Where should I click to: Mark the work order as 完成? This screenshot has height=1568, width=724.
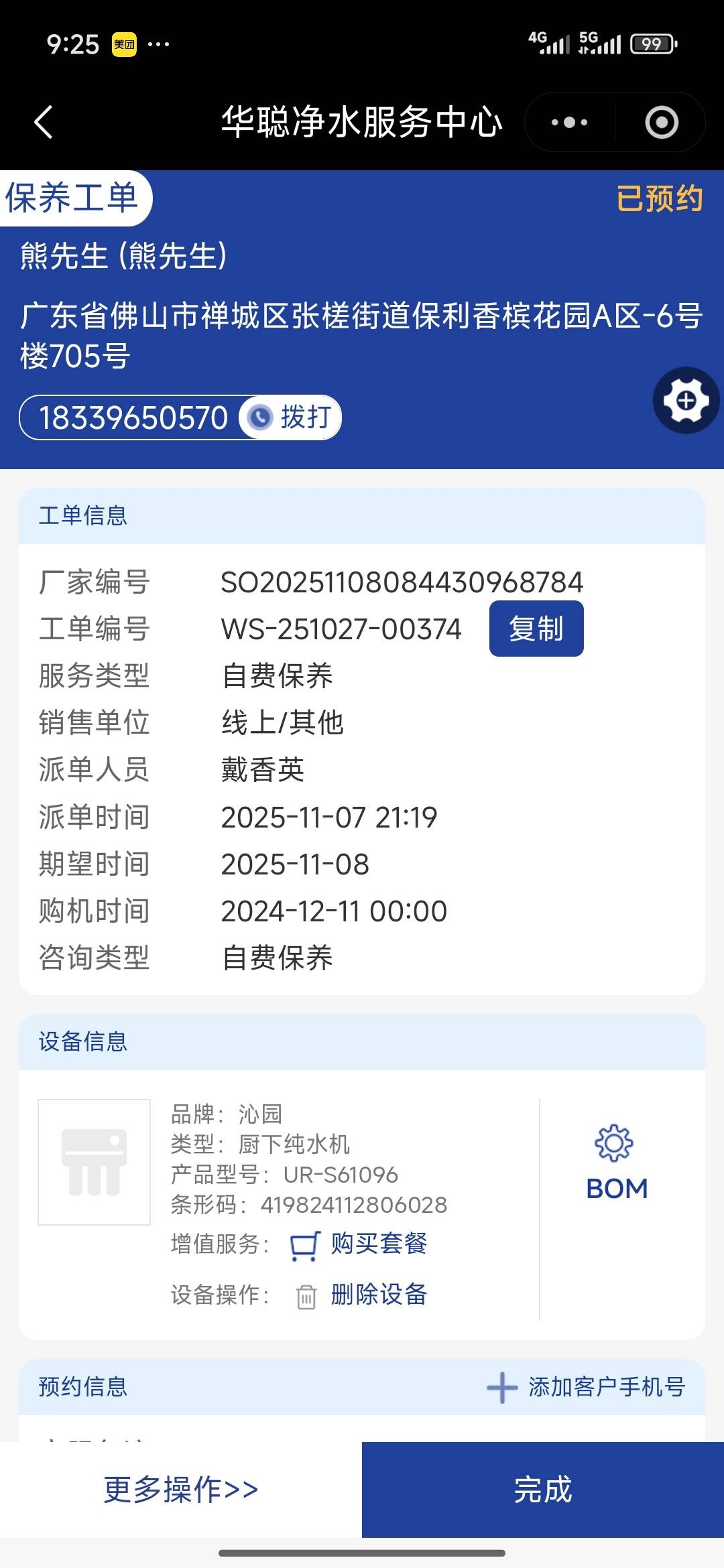click(x=543, y=1490)
